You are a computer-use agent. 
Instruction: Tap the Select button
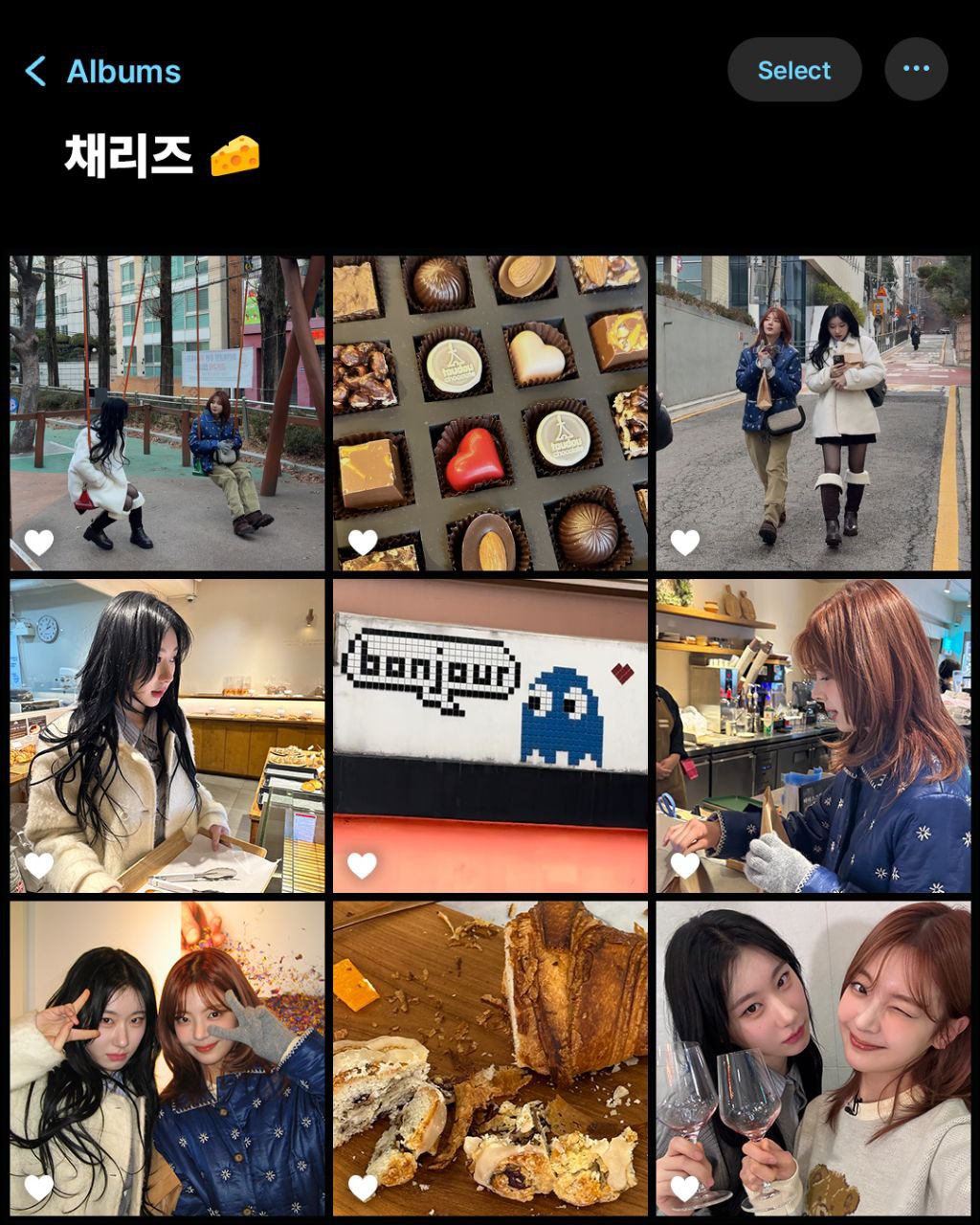tap(793, 71)
